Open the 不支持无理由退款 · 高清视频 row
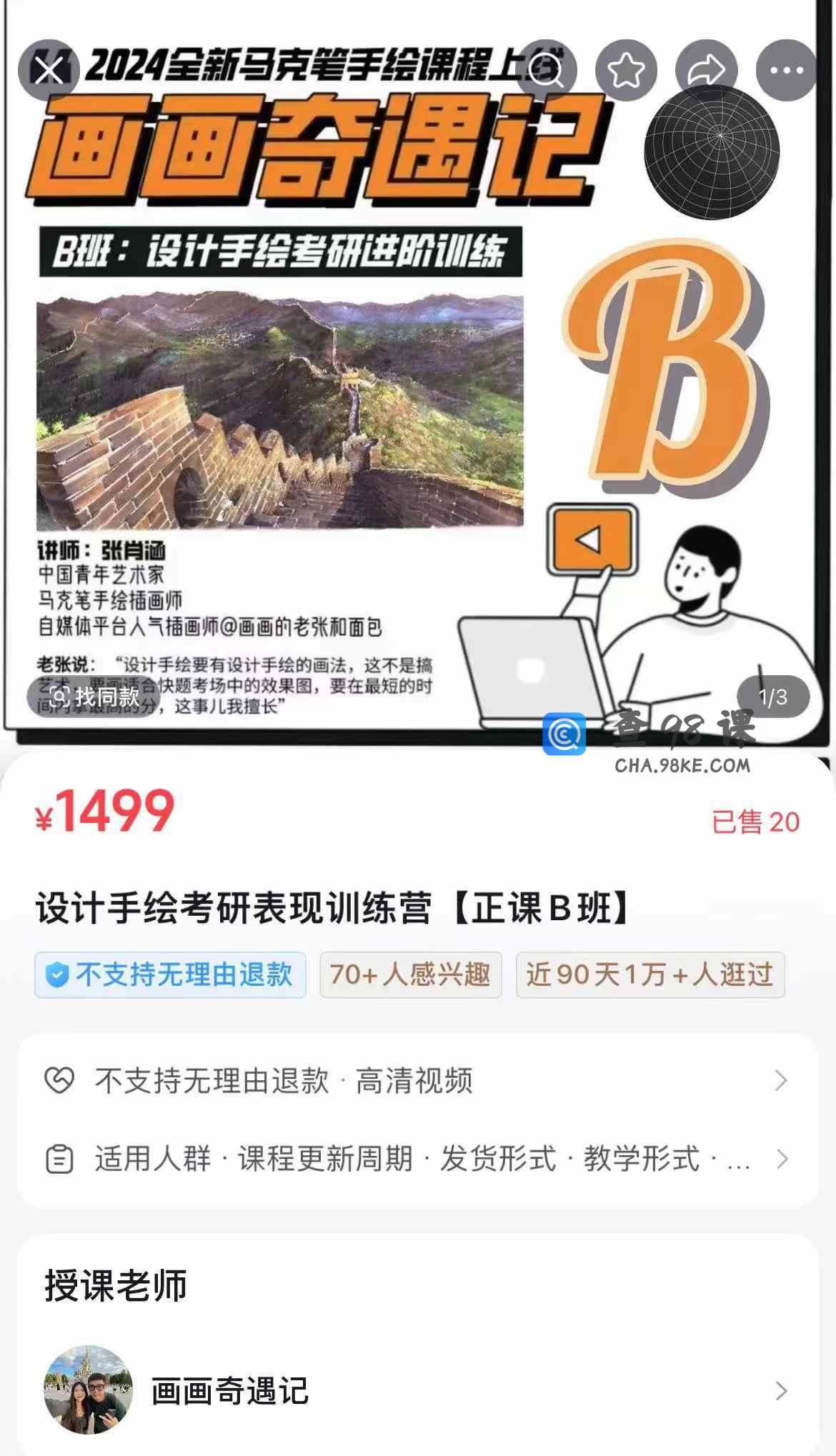This screenshot has height=1456, width=836. point(417,1080)
